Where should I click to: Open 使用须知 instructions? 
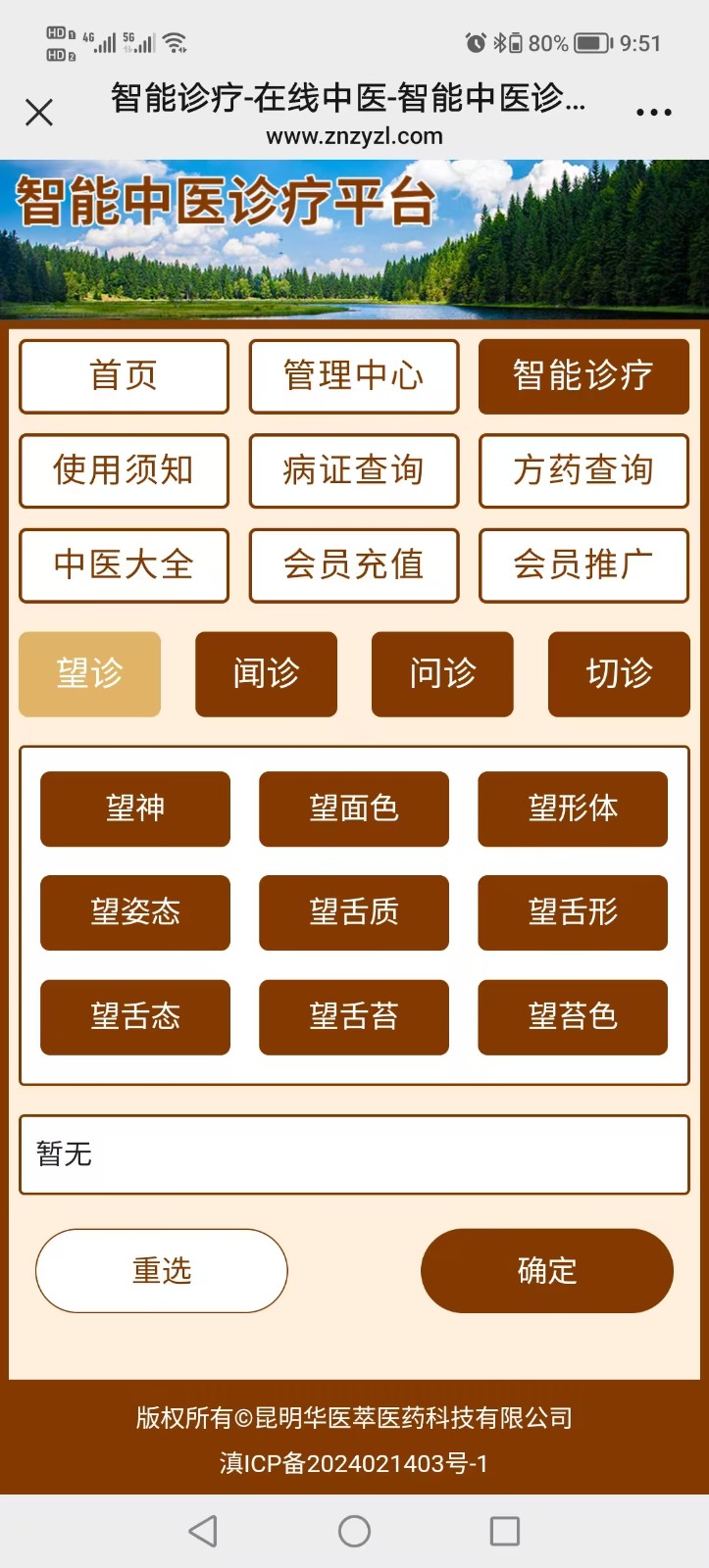click(124, 470)
